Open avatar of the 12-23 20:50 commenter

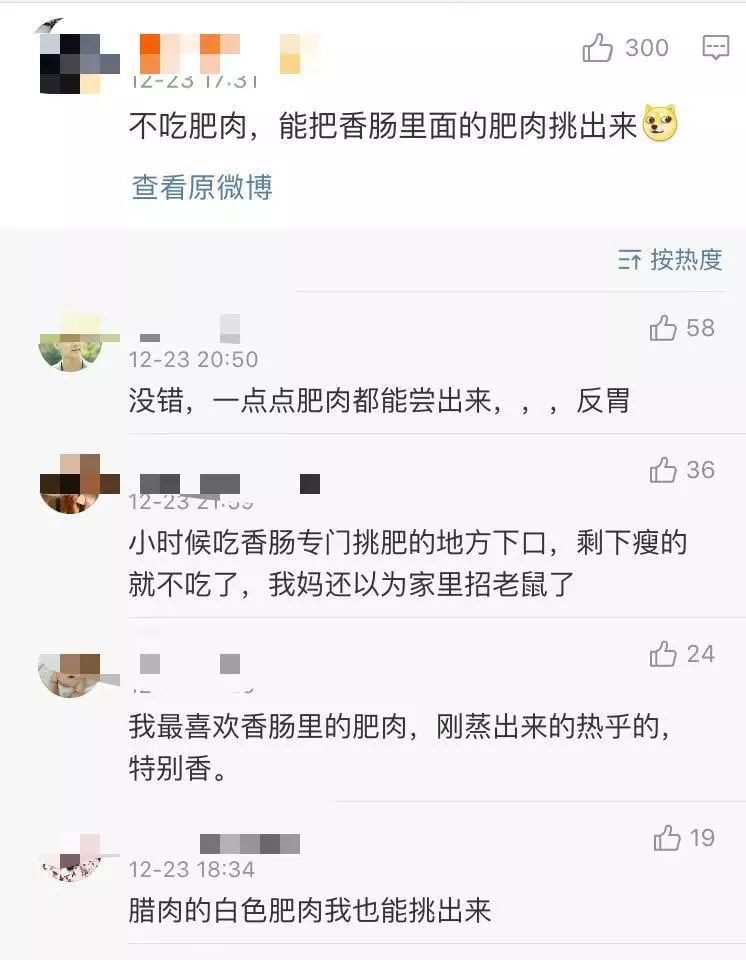pos(70,342)
